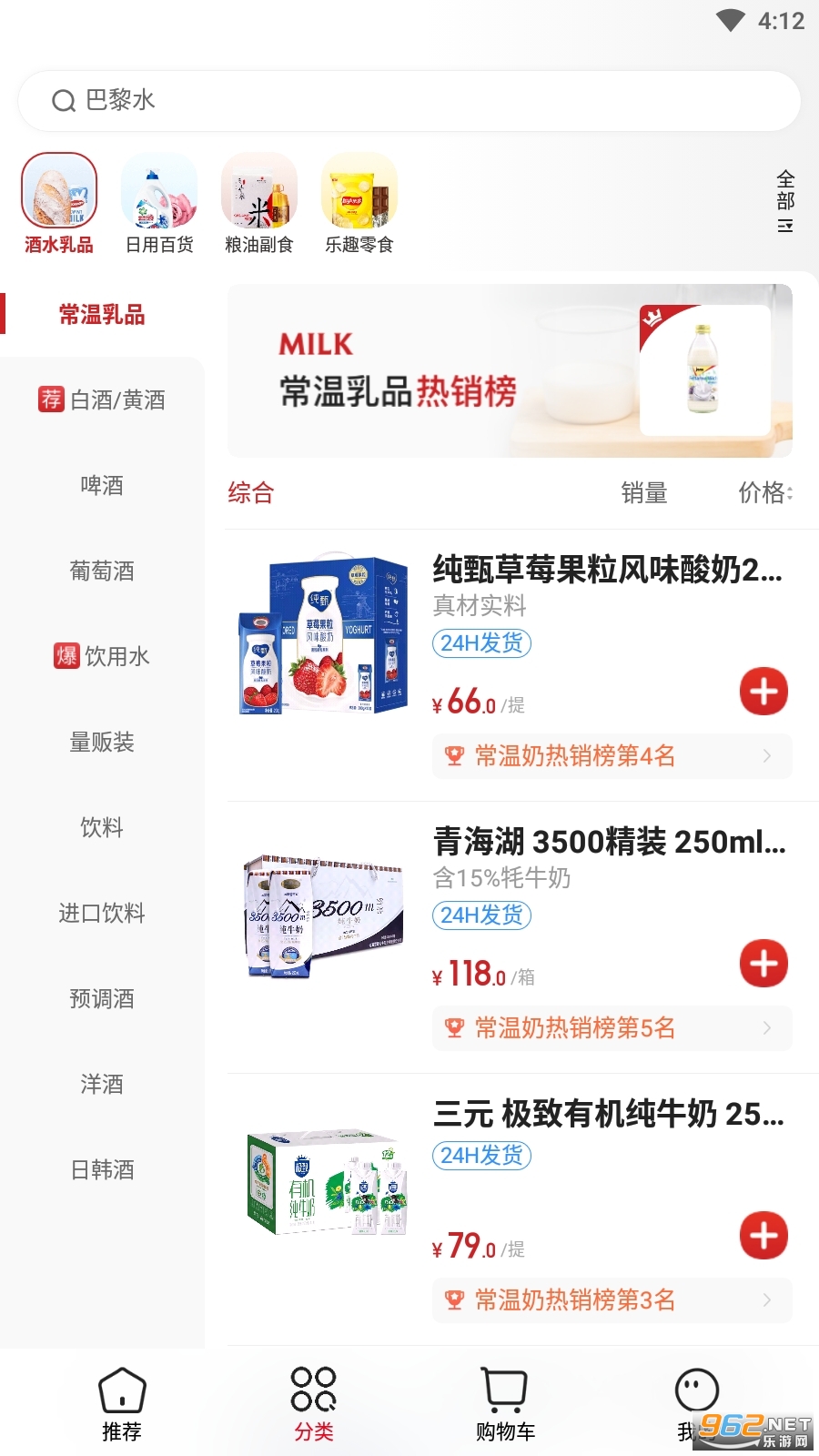The width and height of the screenshot is (819, 1456).
Task: Open the 啤酒 subcategory
Action: pos(102,485)
